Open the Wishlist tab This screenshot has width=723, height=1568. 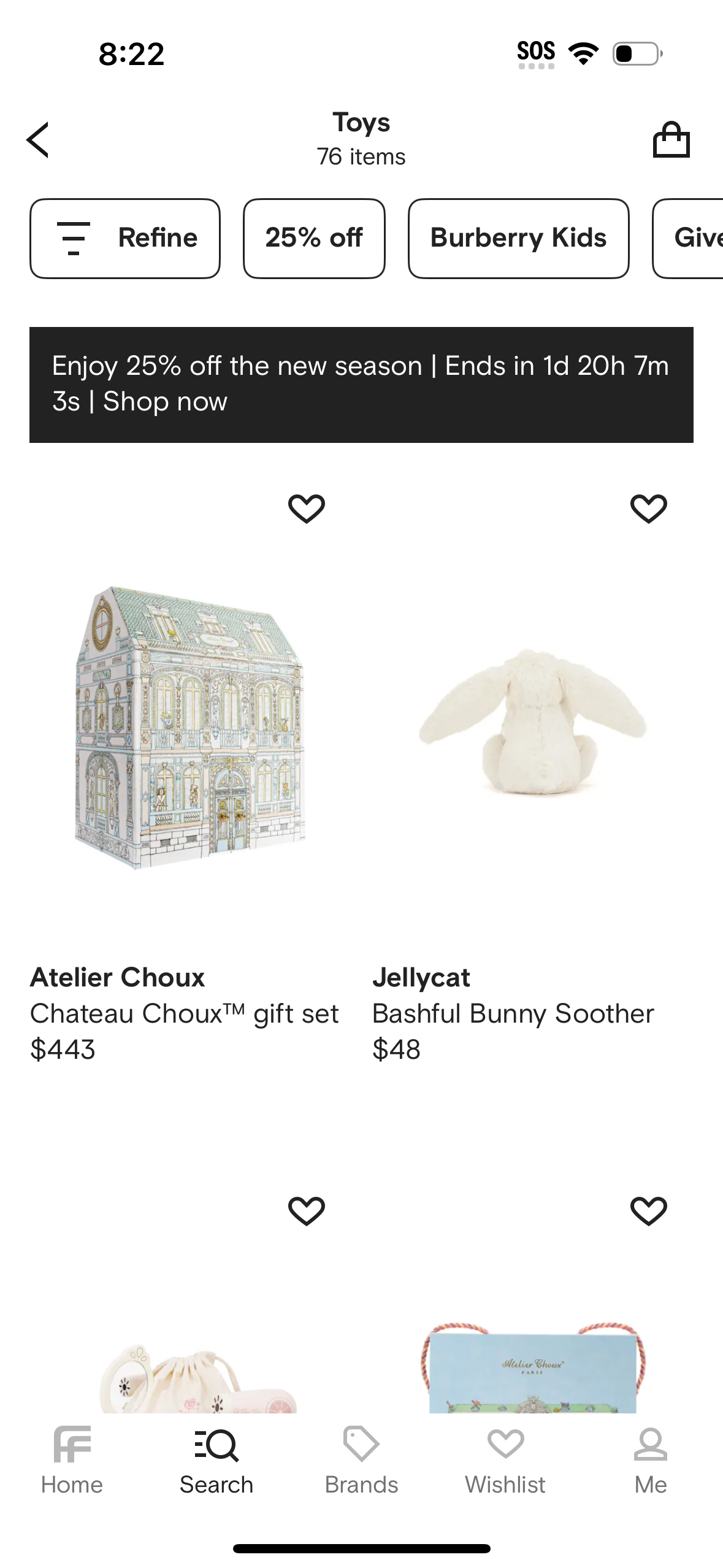pos(505,1461)
